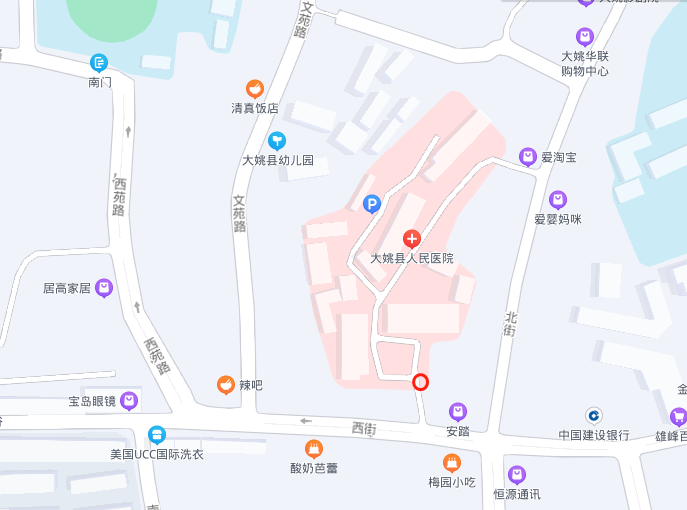Select the 大姚县人民医院 hospital marker
Image resolution: width=687 pixels, height=510 pixels.
tap(411, 239)
